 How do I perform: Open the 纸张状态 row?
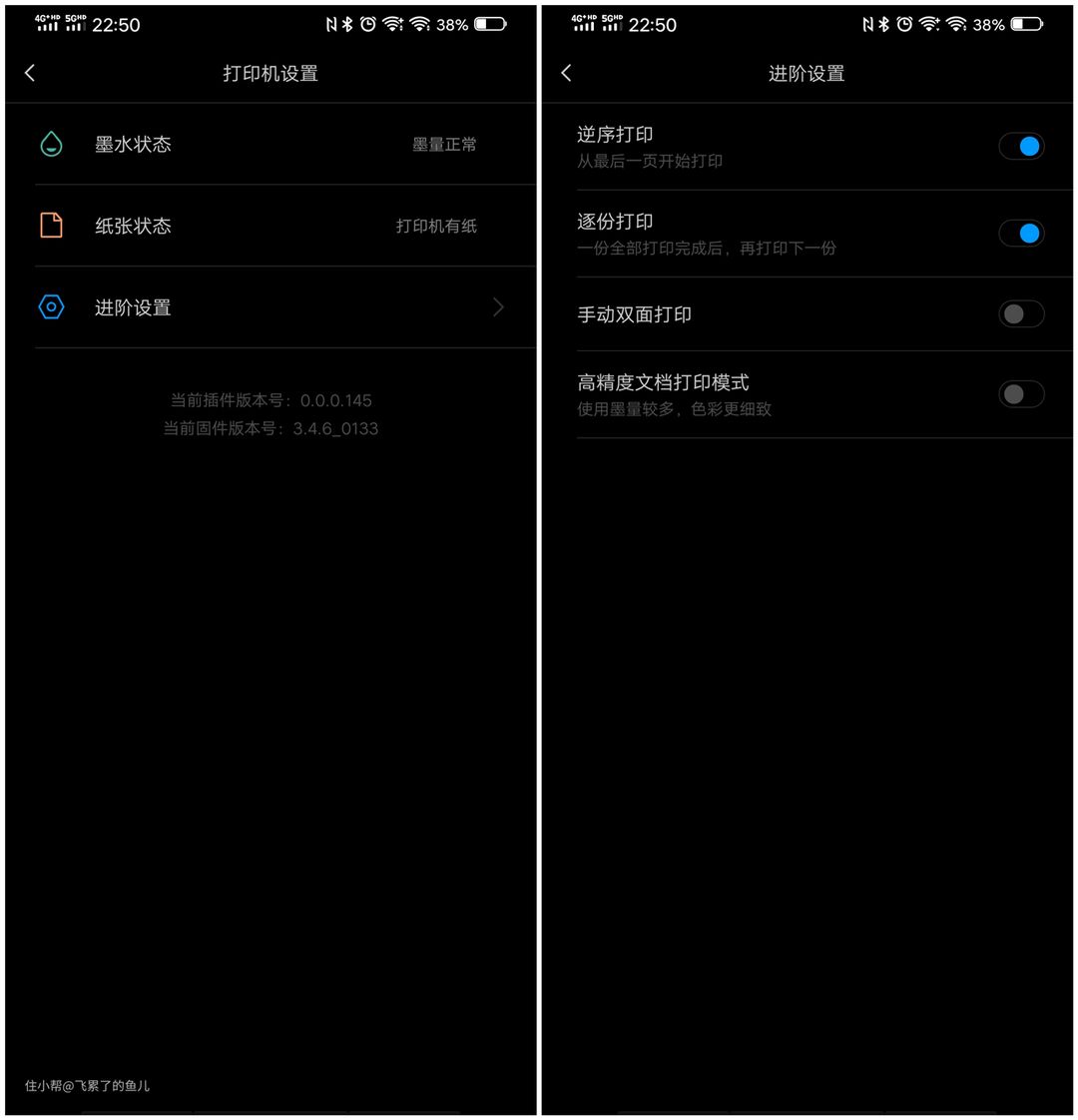(x=269, y=227)
